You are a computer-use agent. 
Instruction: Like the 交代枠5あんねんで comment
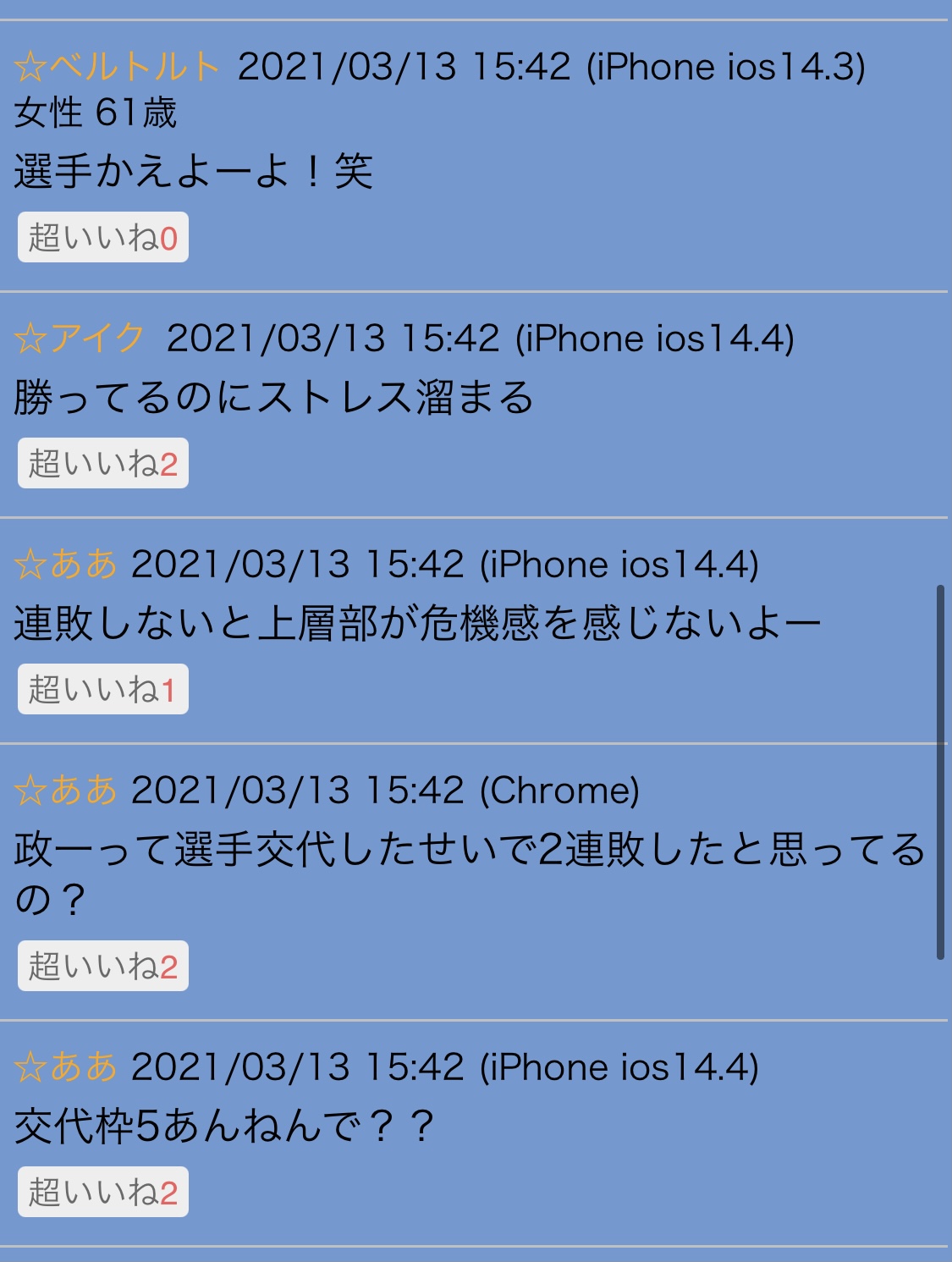102,1193
